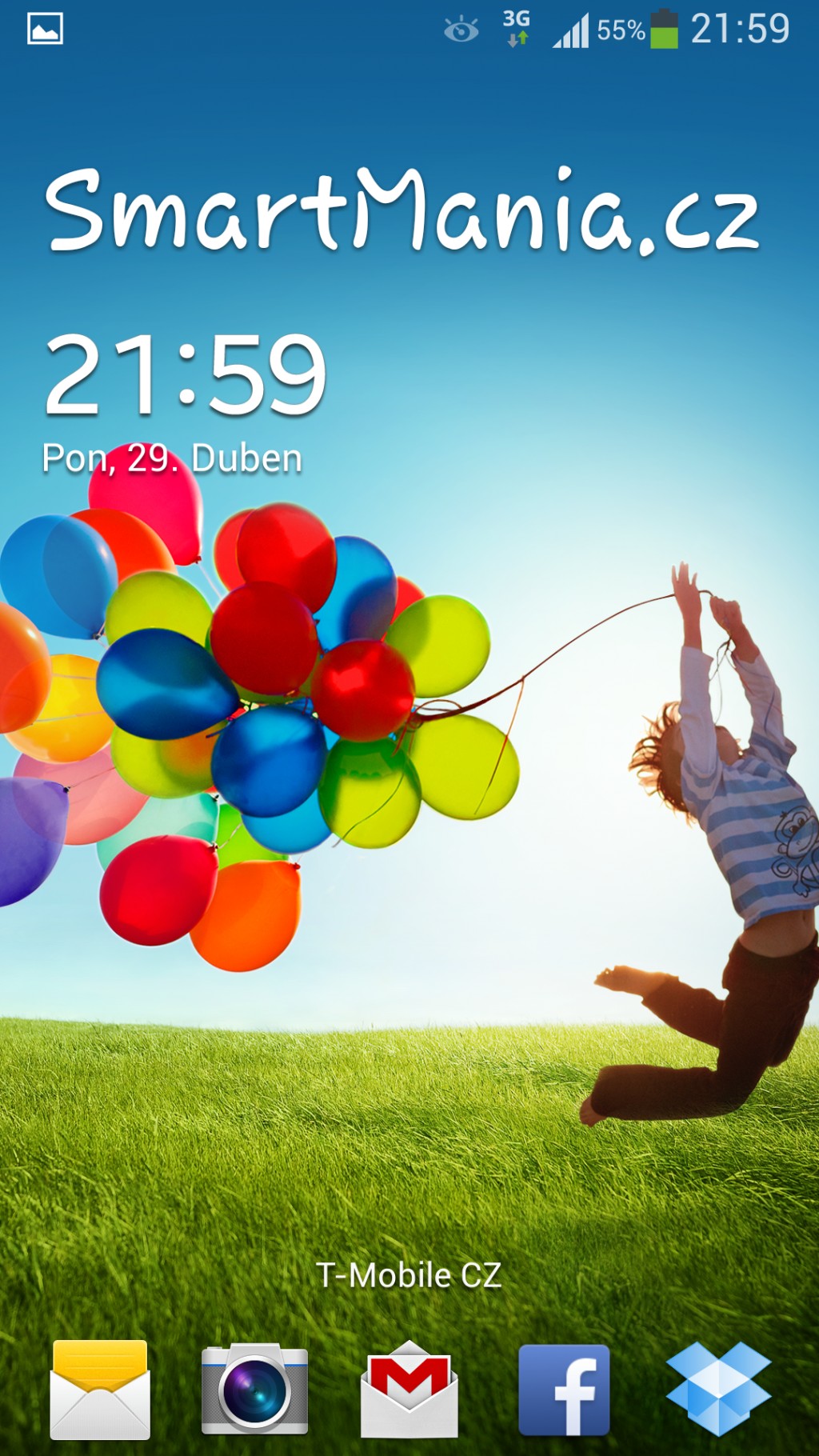This screenshot has height=1456, width=819.
Task: Launch the Facebook shortcut
Action: pyautogui.click(x=564, y=1390)
